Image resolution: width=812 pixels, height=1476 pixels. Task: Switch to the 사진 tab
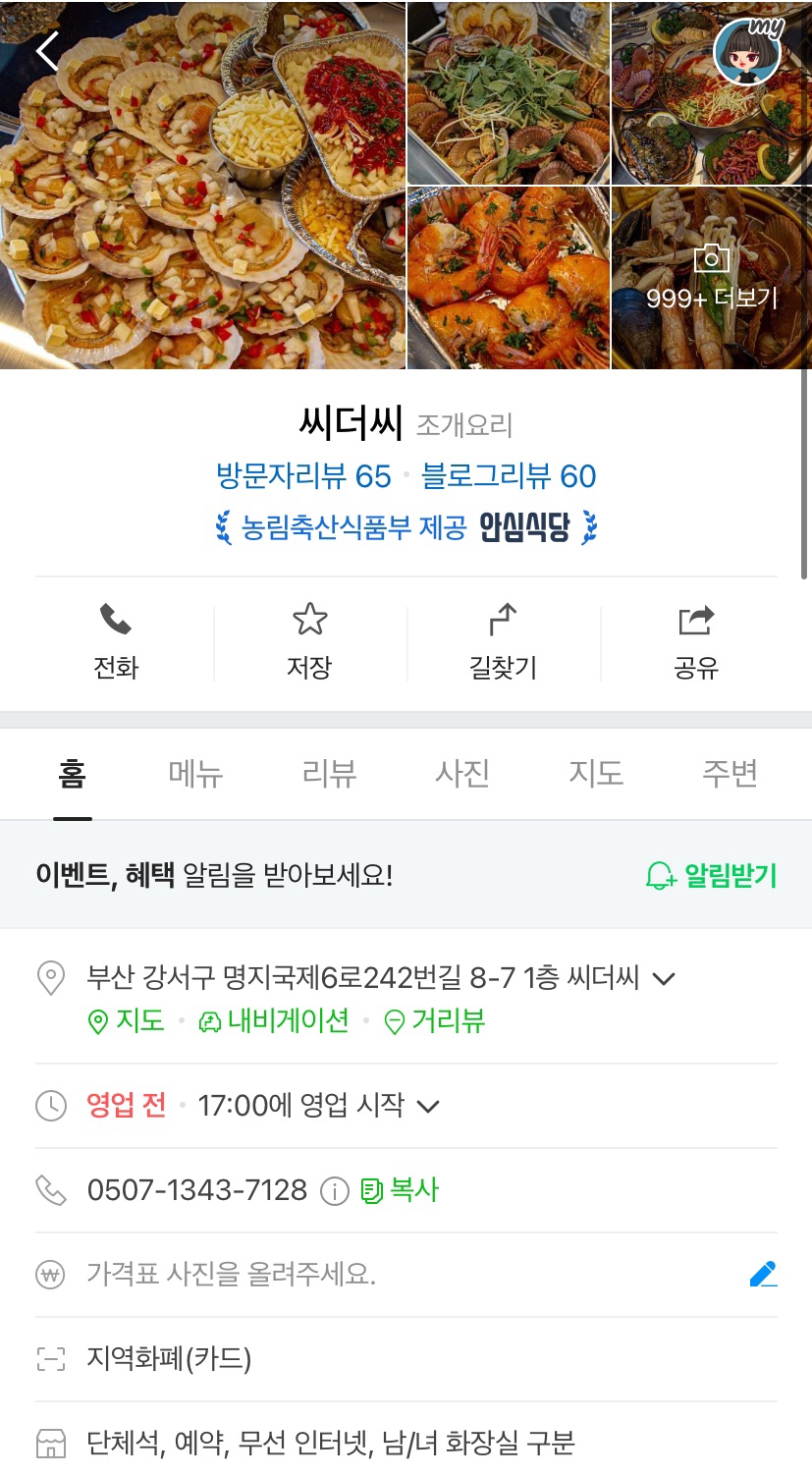coord(462,774)
